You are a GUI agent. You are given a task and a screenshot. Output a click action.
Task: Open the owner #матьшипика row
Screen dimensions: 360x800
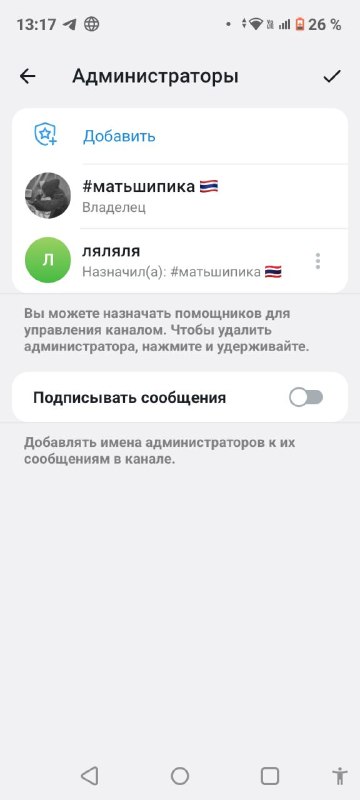[x=180, y=196]
